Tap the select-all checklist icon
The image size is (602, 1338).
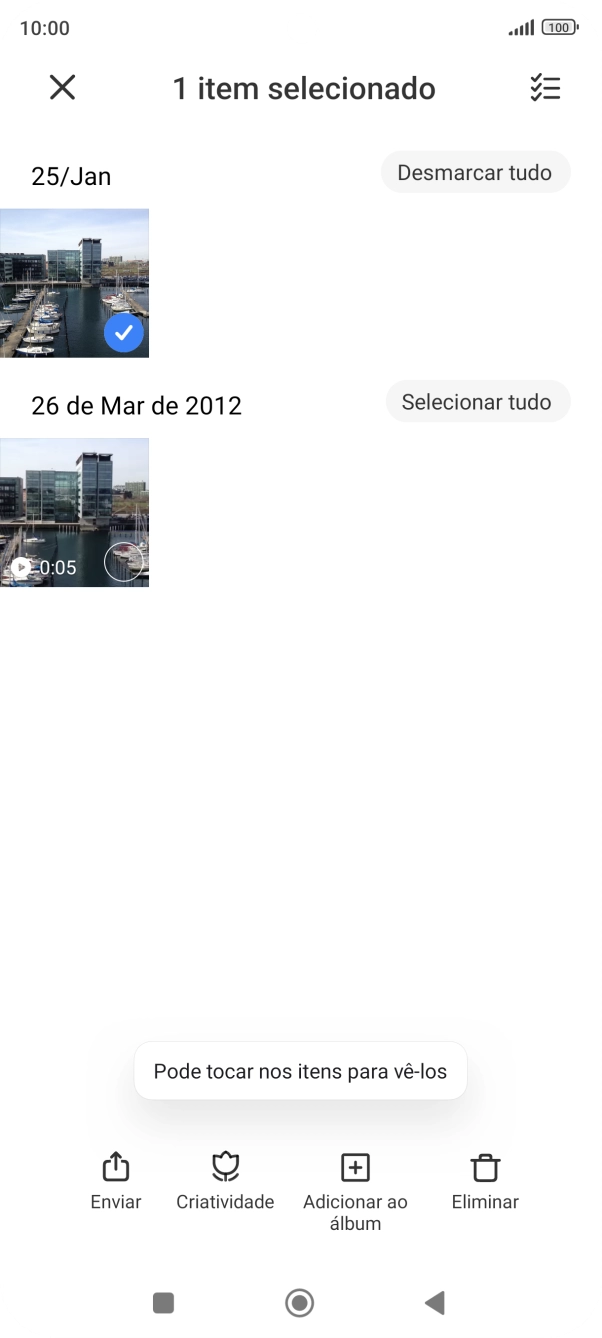545,88
